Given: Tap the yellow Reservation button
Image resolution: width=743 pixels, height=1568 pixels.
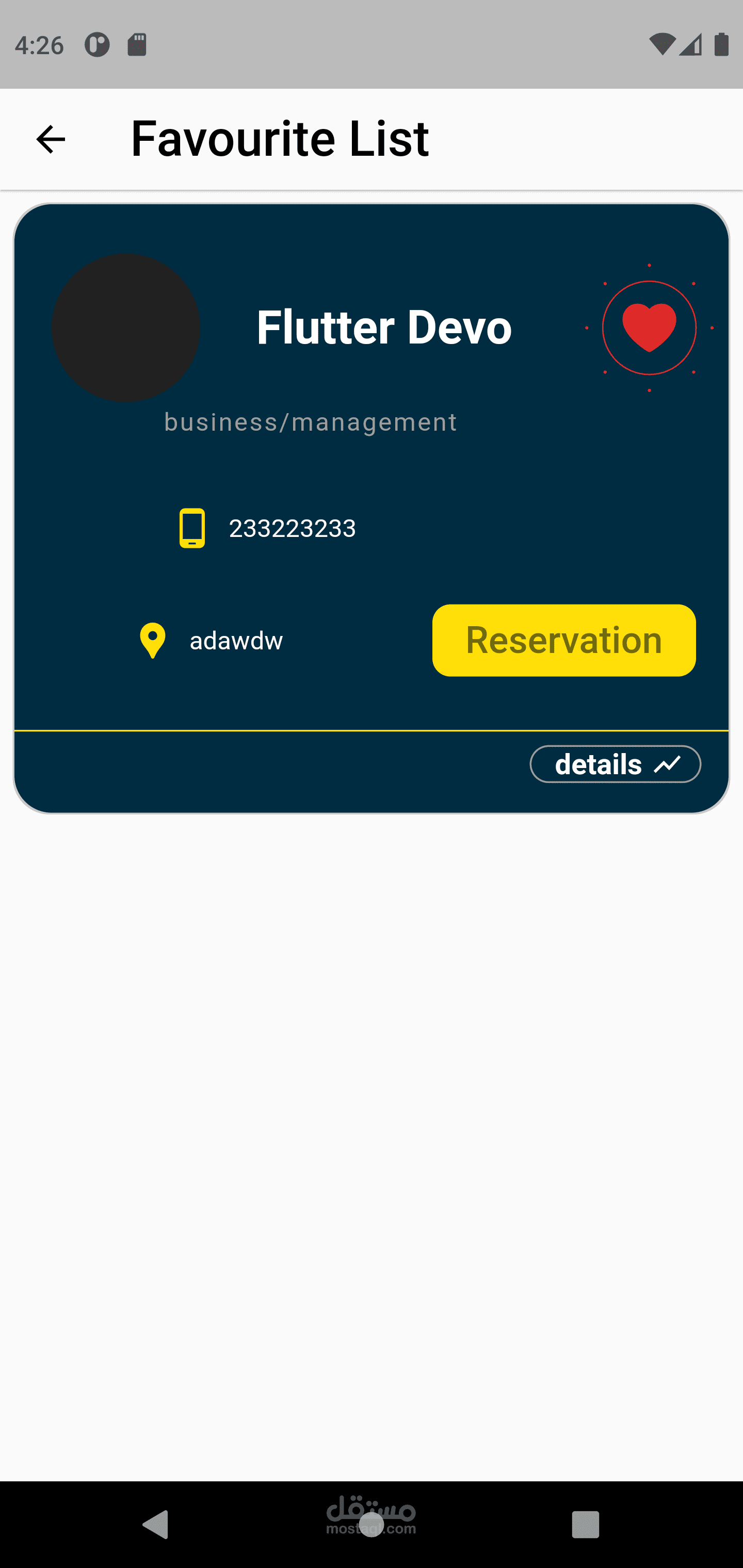Looking at the screenshot, I should [x=563, y=640].
